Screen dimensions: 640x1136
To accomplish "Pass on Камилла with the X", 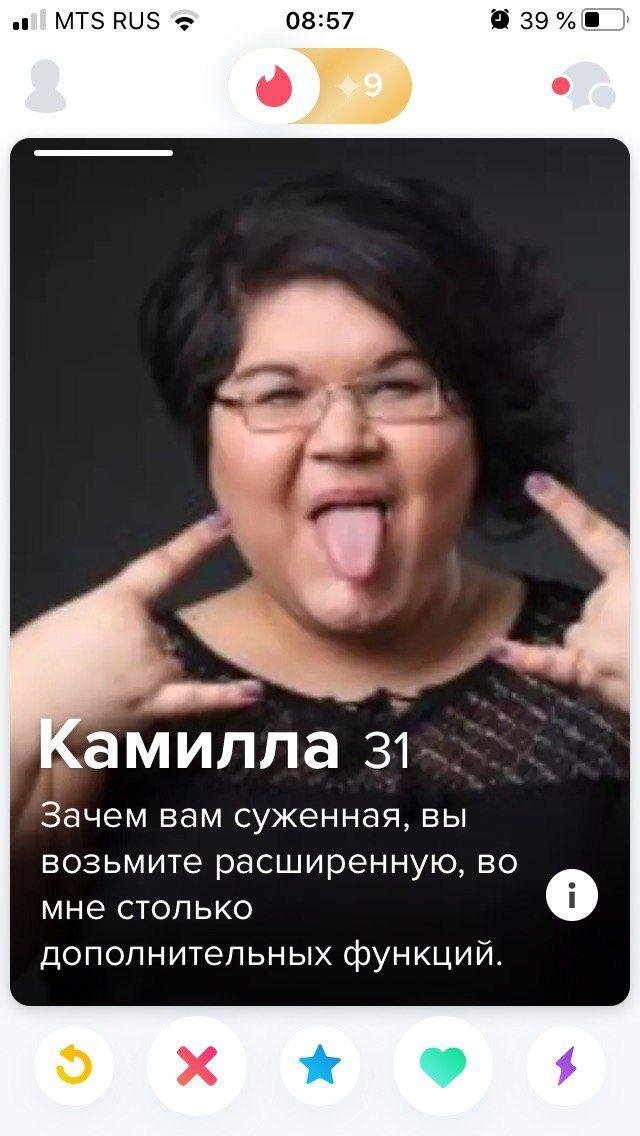I will point(197,1066).
